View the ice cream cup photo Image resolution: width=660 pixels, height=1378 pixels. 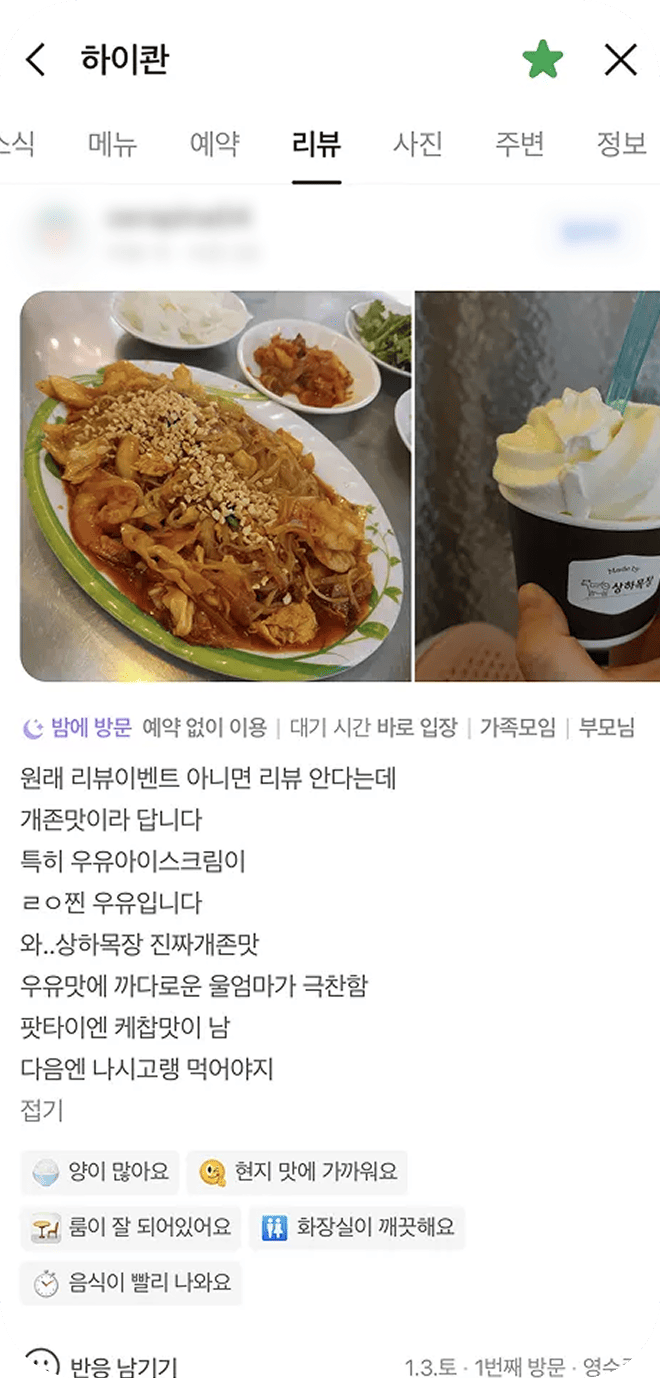538,486
